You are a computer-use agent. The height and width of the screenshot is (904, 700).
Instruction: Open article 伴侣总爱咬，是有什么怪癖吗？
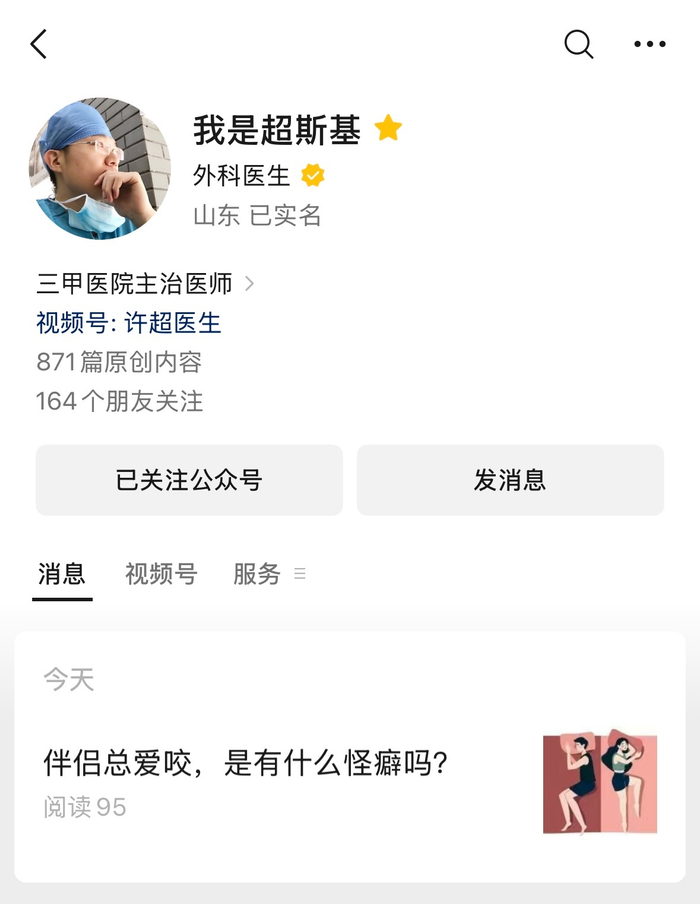pyautogui.click(x=246, y=764)
